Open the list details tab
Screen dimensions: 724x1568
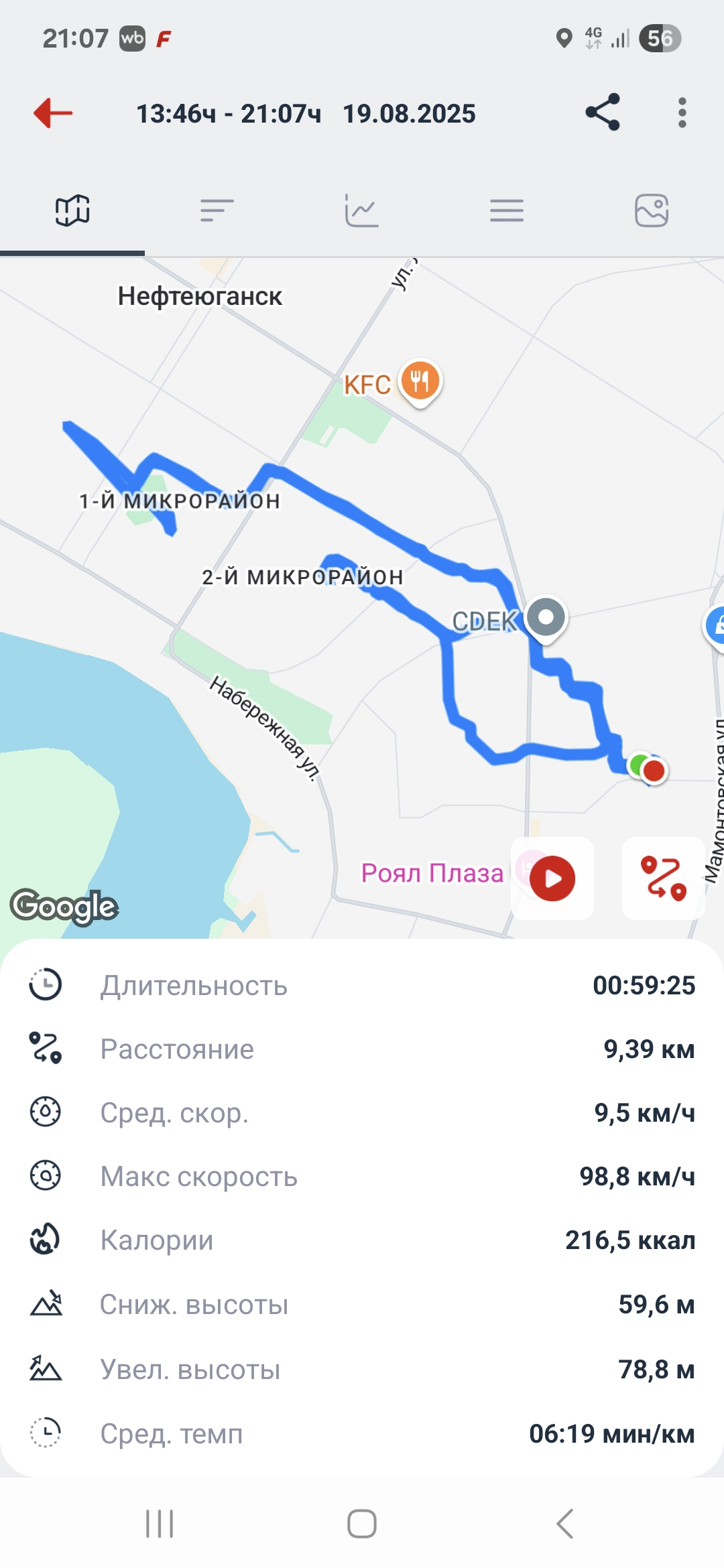[507, 210]
